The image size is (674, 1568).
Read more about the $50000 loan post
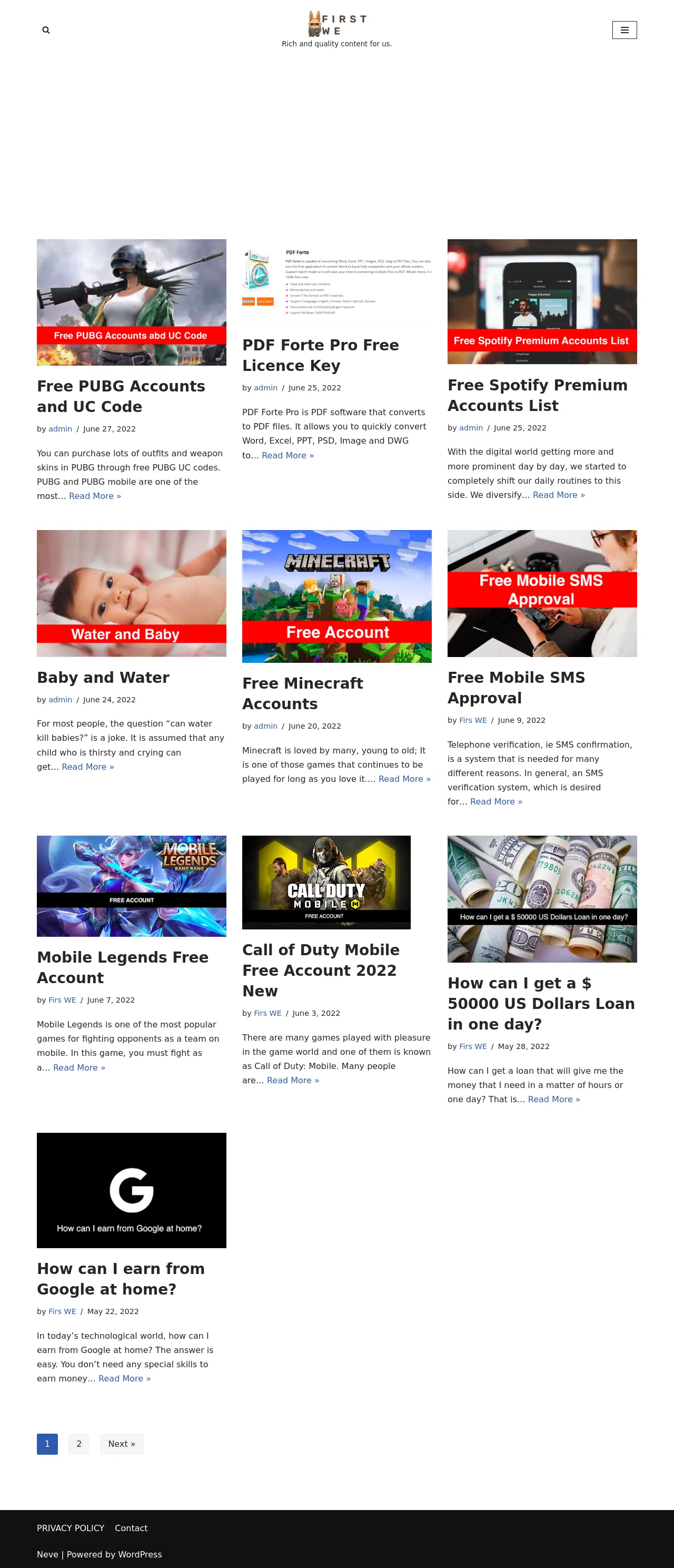(x=553, y=1099)
